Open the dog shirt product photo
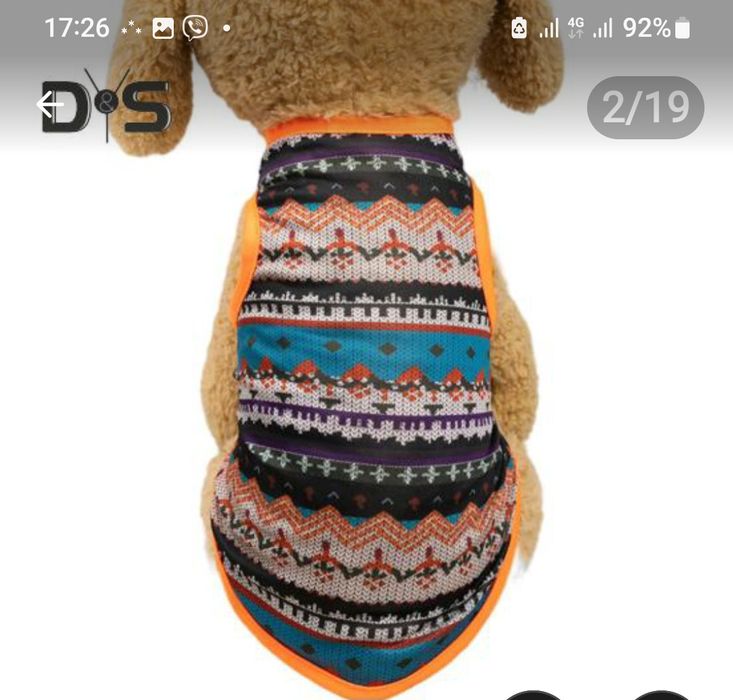Screen dimensions: 733x700 coord(366,400)
